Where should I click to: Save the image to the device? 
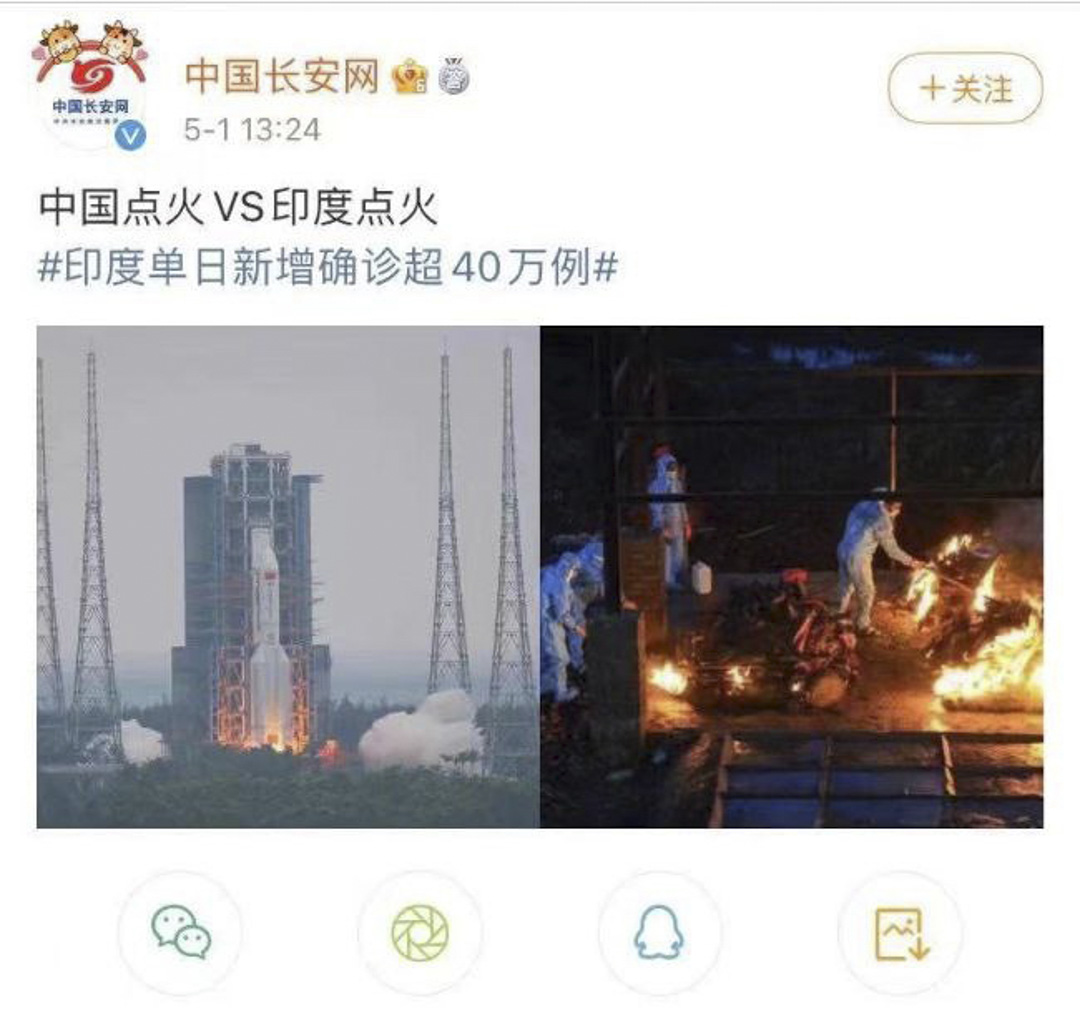[901, 932]
